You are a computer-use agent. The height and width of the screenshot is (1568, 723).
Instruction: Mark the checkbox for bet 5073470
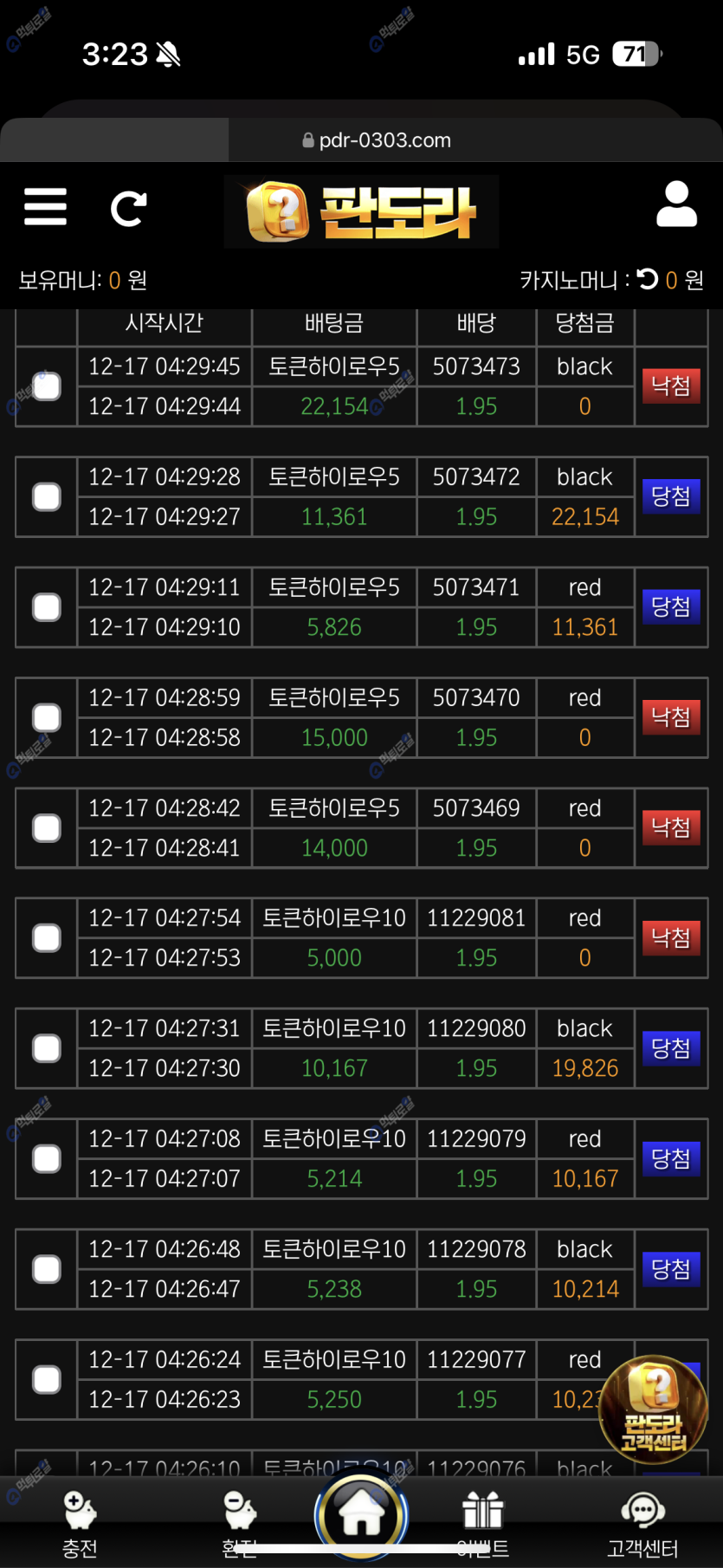47,717
